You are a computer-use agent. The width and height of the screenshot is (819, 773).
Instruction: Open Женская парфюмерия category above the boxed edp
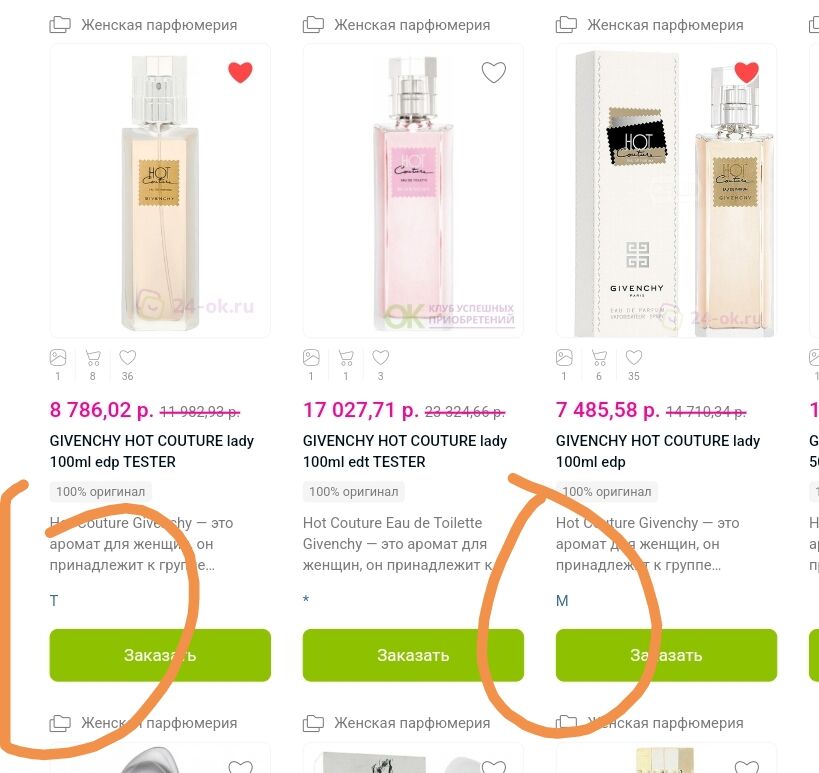pyautogui.click(x=664, y=24)
